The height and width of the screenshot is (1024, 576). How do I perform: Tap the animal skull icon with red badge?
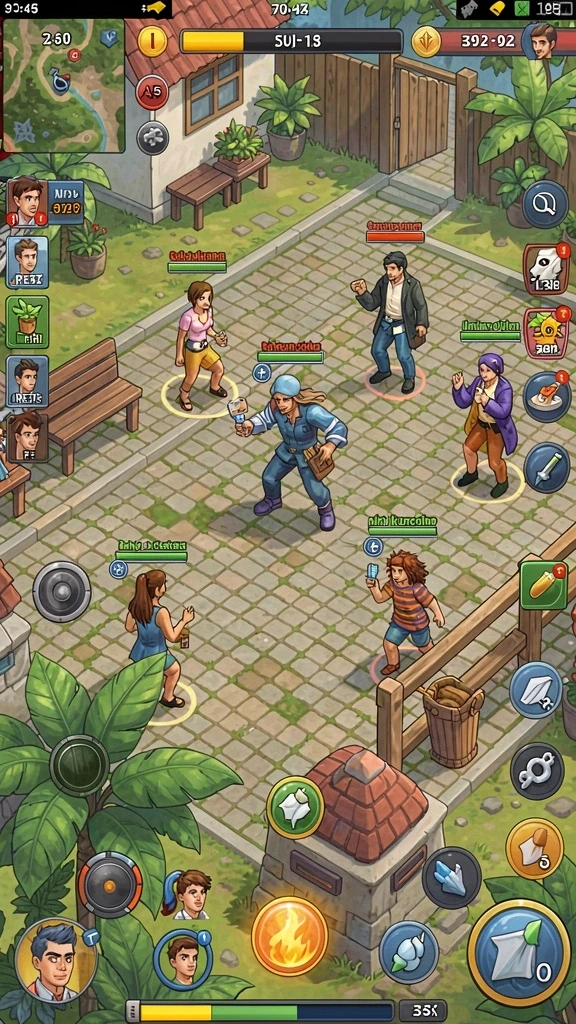tap(546, 270)
